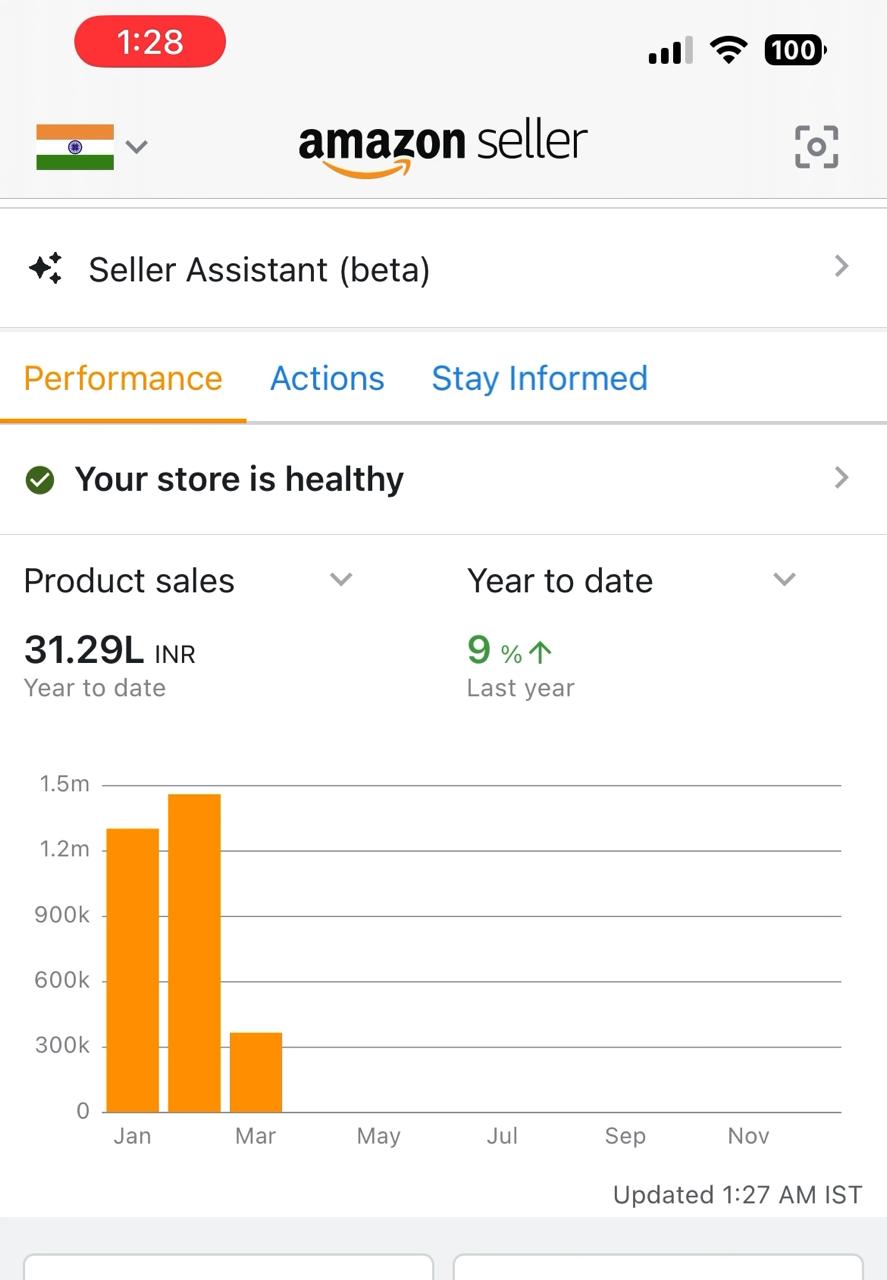The width and height of the screenshot is (887, 1280).
Task: Open the Stay Informed tab
Action: pos(539,378)
